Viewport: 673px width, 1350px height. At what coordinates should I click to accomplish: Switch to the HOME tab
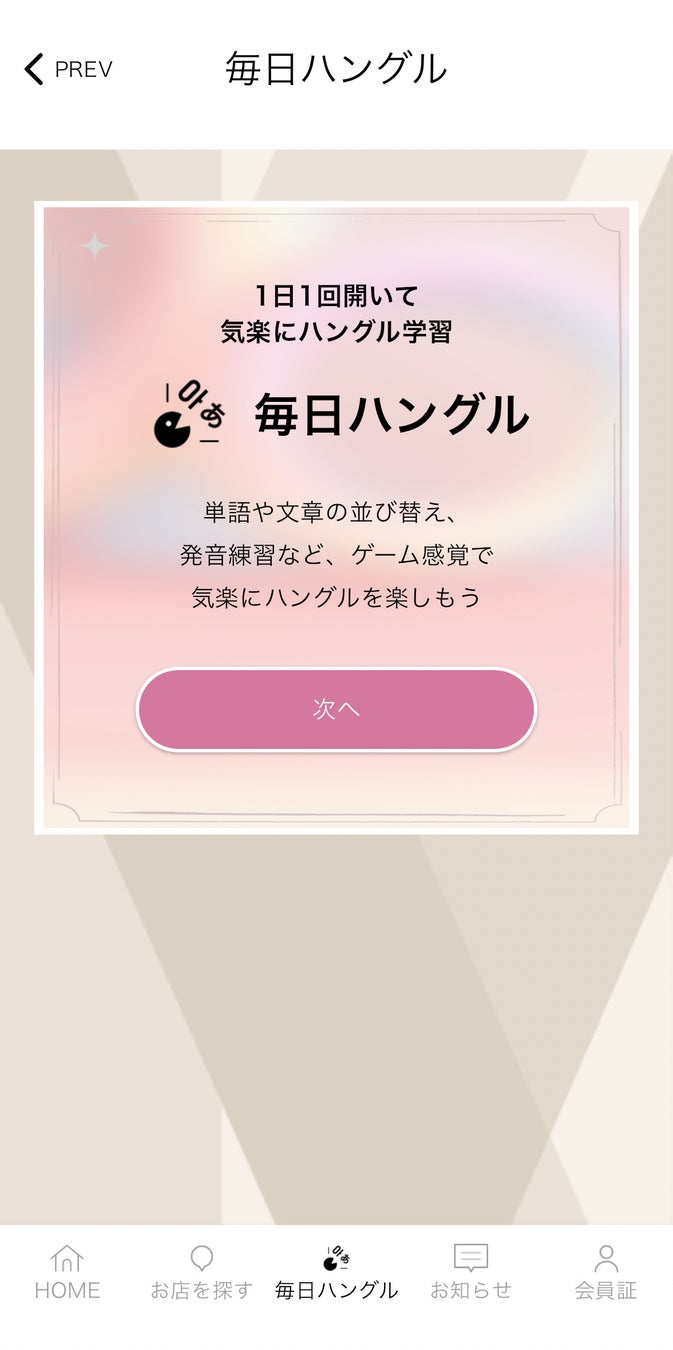tap(67, 1272)
